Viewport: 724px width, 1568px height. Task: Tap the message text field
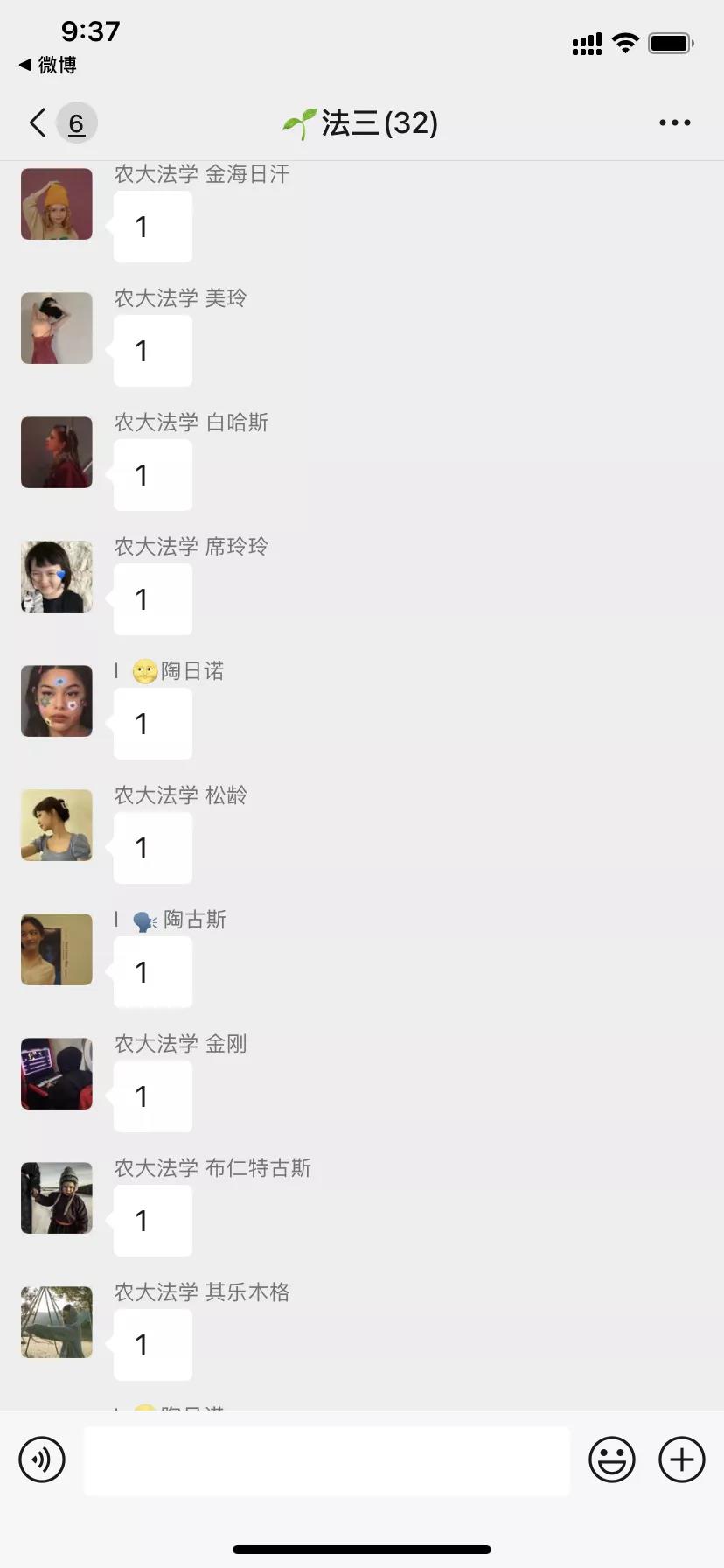tap(326, 1459)
